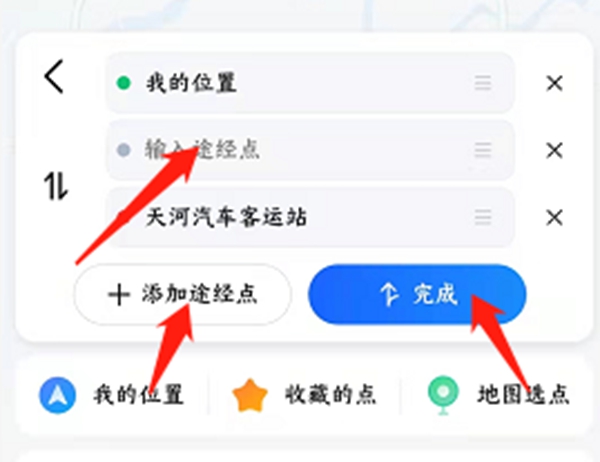
Task: Delete the 输入途经点 waypoint row
Action: pos(554,150)
